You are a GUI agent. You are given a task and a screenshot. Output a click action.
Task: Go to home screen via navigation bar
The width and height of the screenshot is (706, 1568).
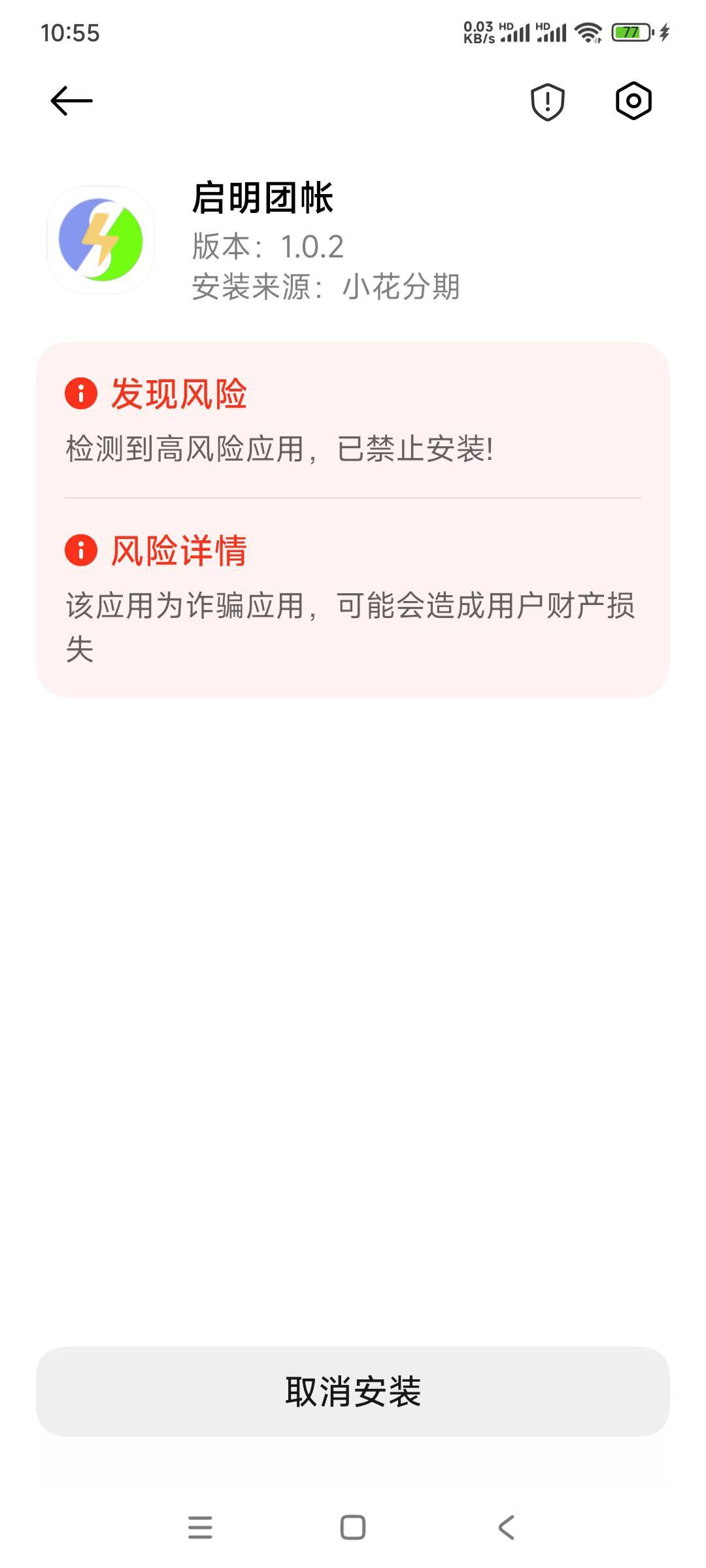click(353, 1527)
